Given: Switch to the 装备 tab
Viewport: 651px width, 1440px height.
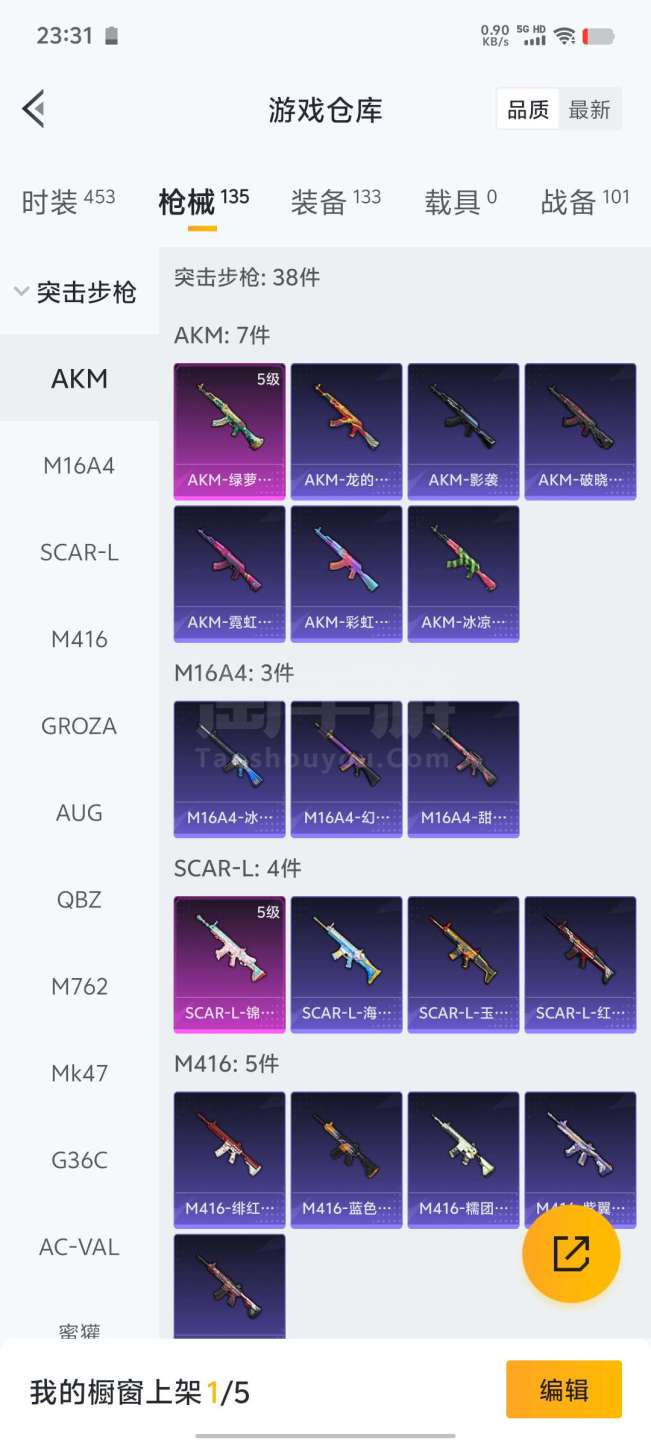Looking at the screenshot, I should coord(336,201).
